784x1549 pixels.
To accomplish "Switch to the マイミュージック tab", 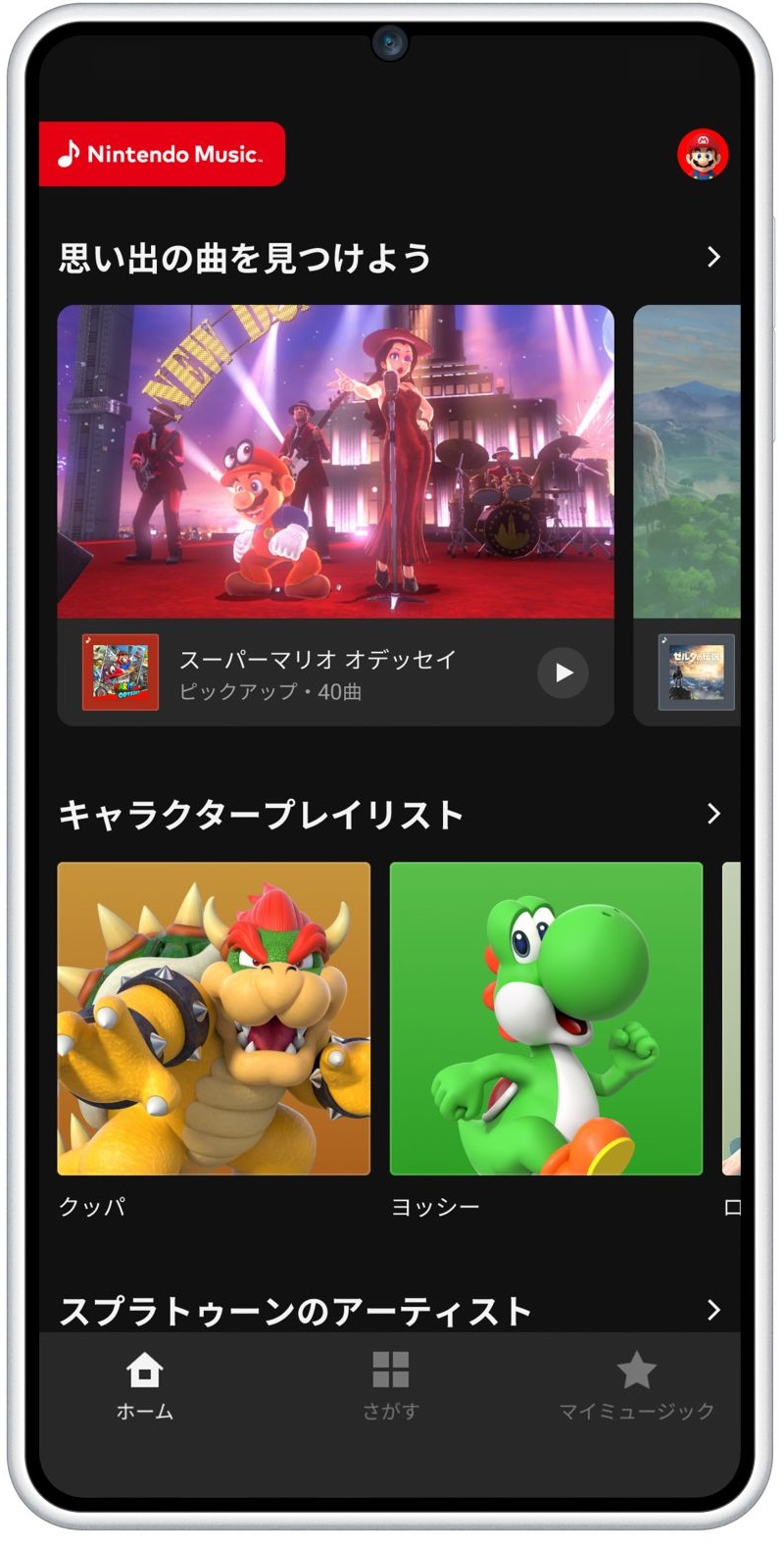I will 636,1386.
